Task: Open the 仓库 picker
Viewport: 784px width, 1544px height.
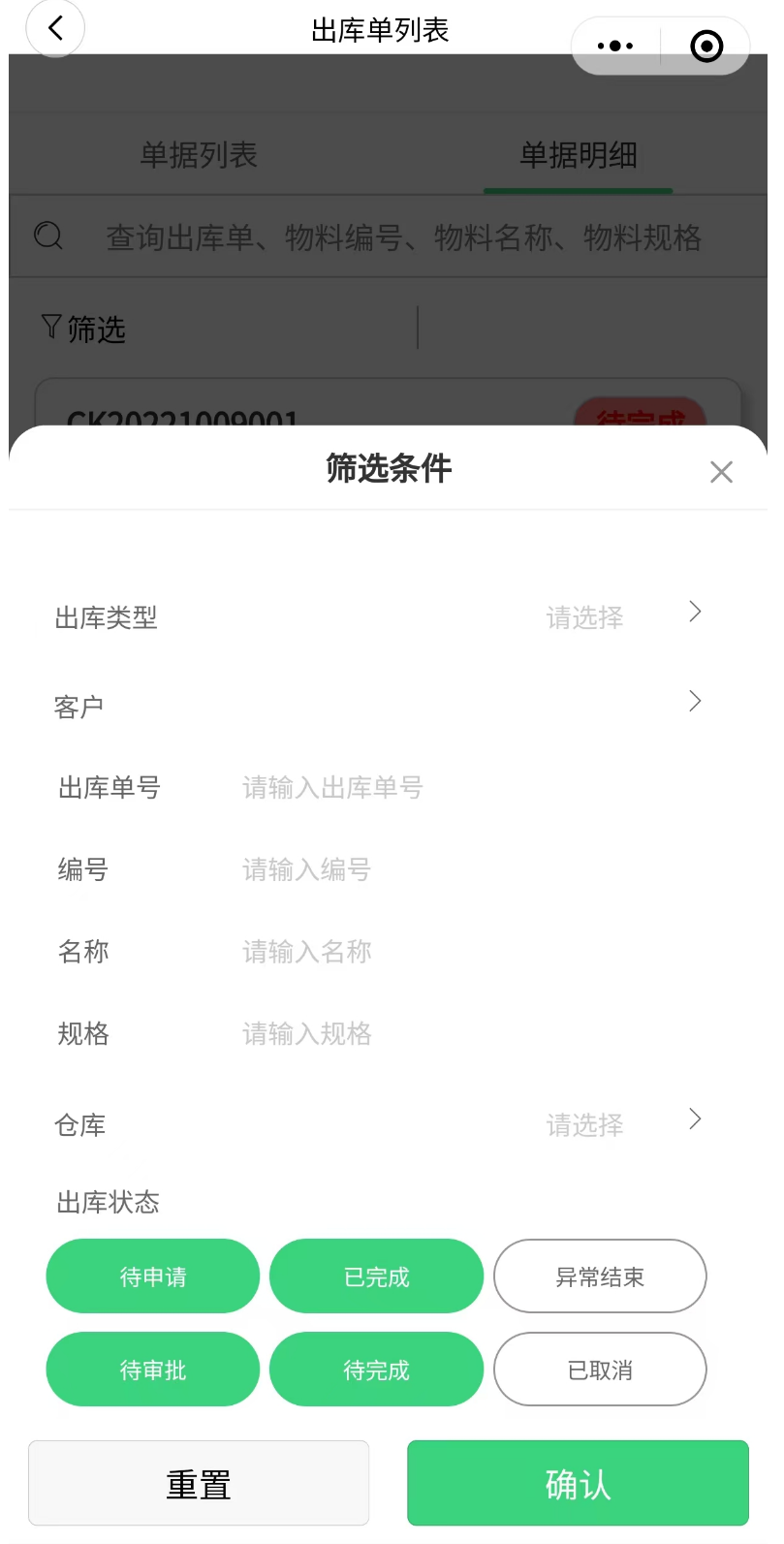Action: (388, 1124)
